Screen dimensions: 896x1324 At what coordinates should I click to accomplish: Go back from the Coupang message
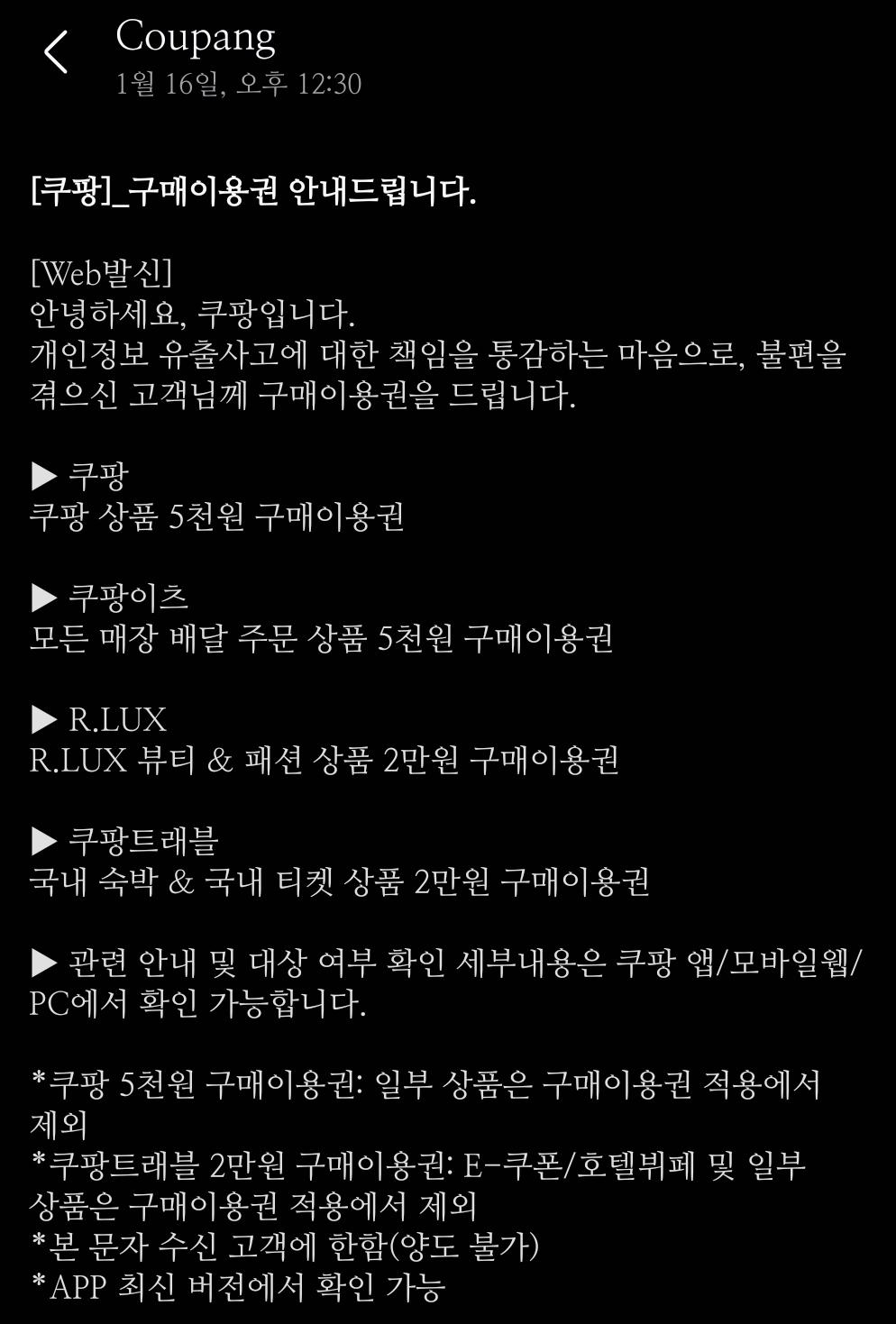[x=56, y=51]
